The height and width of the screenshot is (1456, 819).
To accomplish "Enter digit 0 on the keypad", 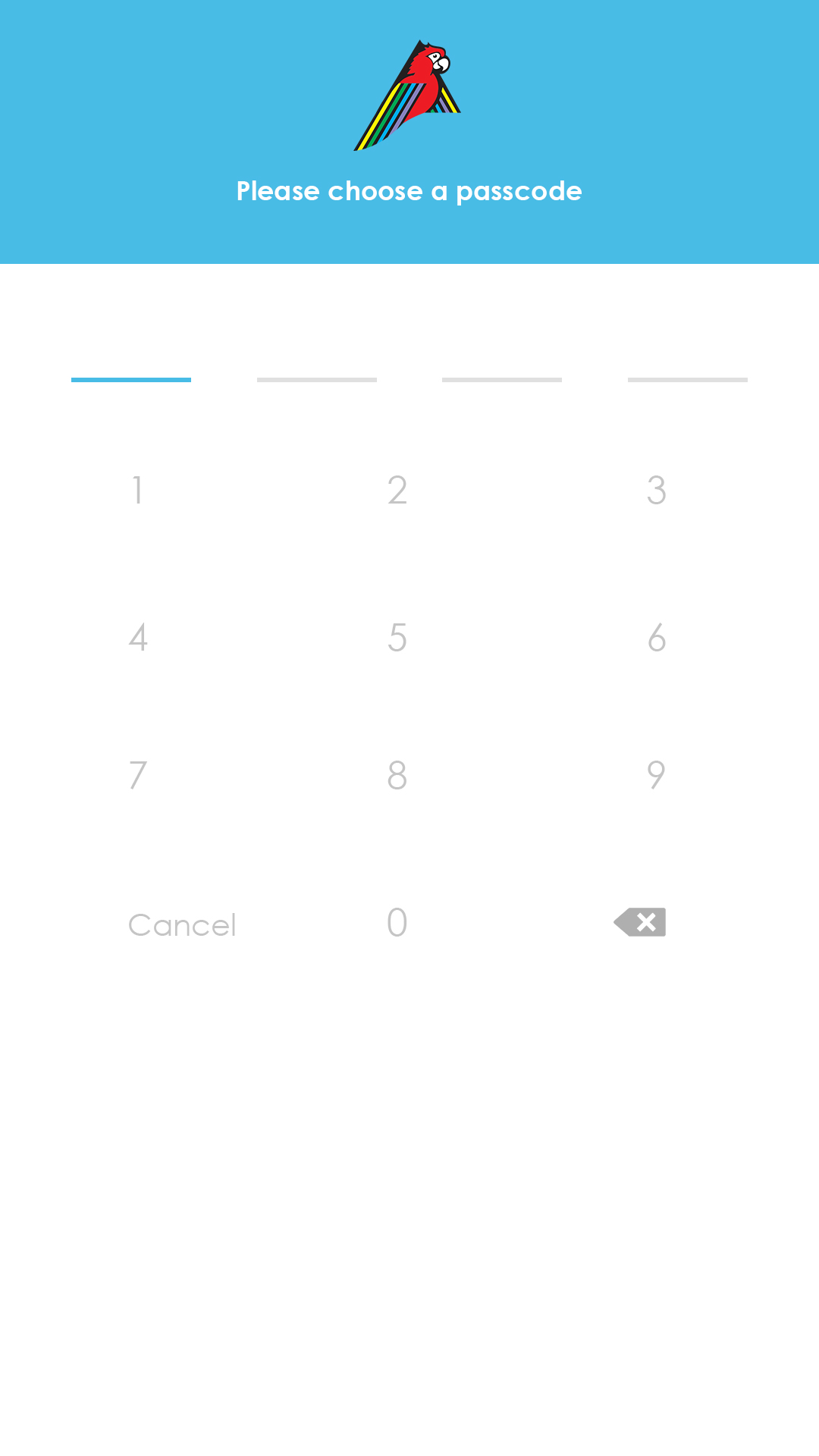I will coord(397,923).
